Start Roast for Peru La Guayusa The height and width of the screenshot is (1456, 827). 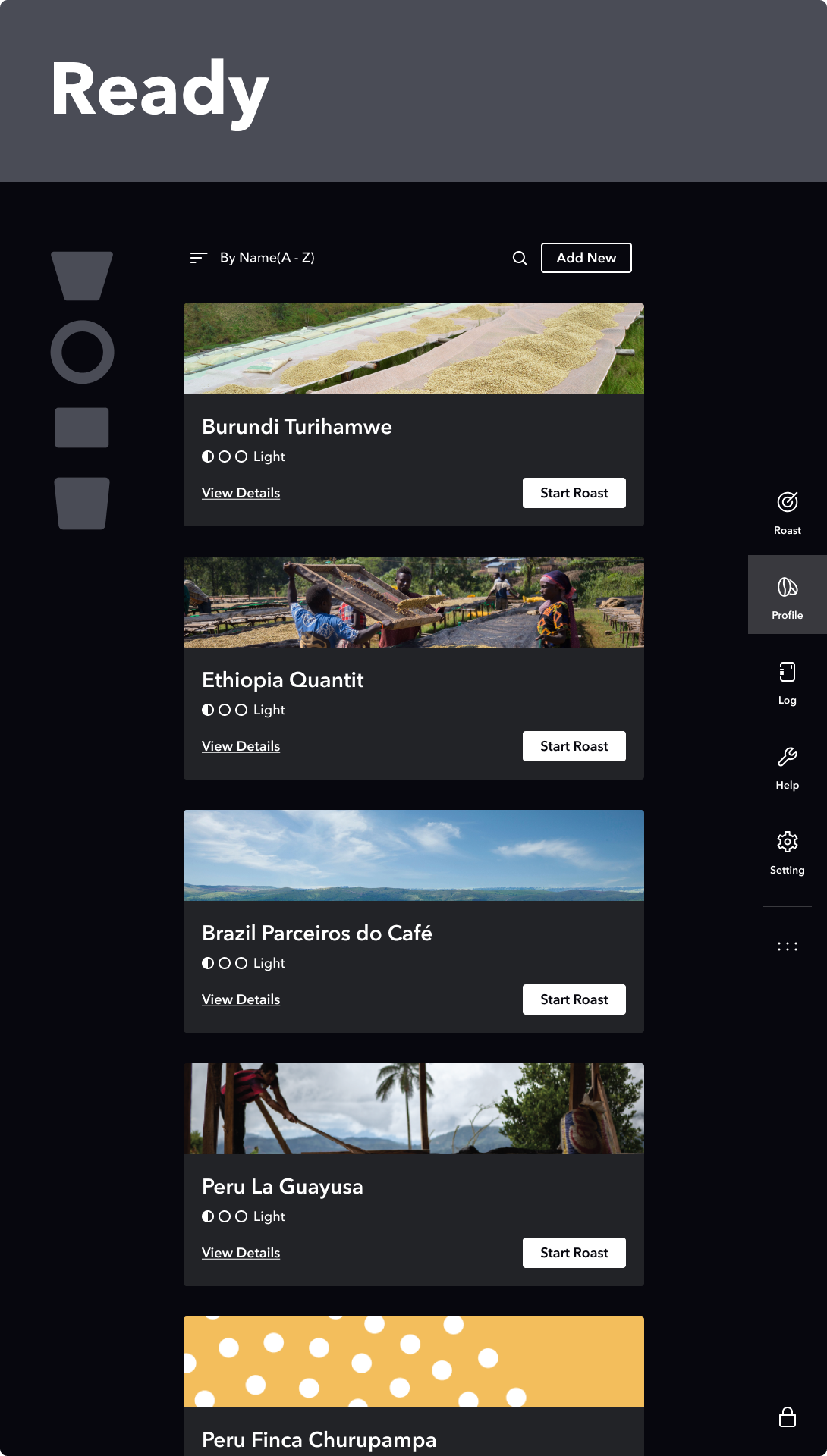574,1253
